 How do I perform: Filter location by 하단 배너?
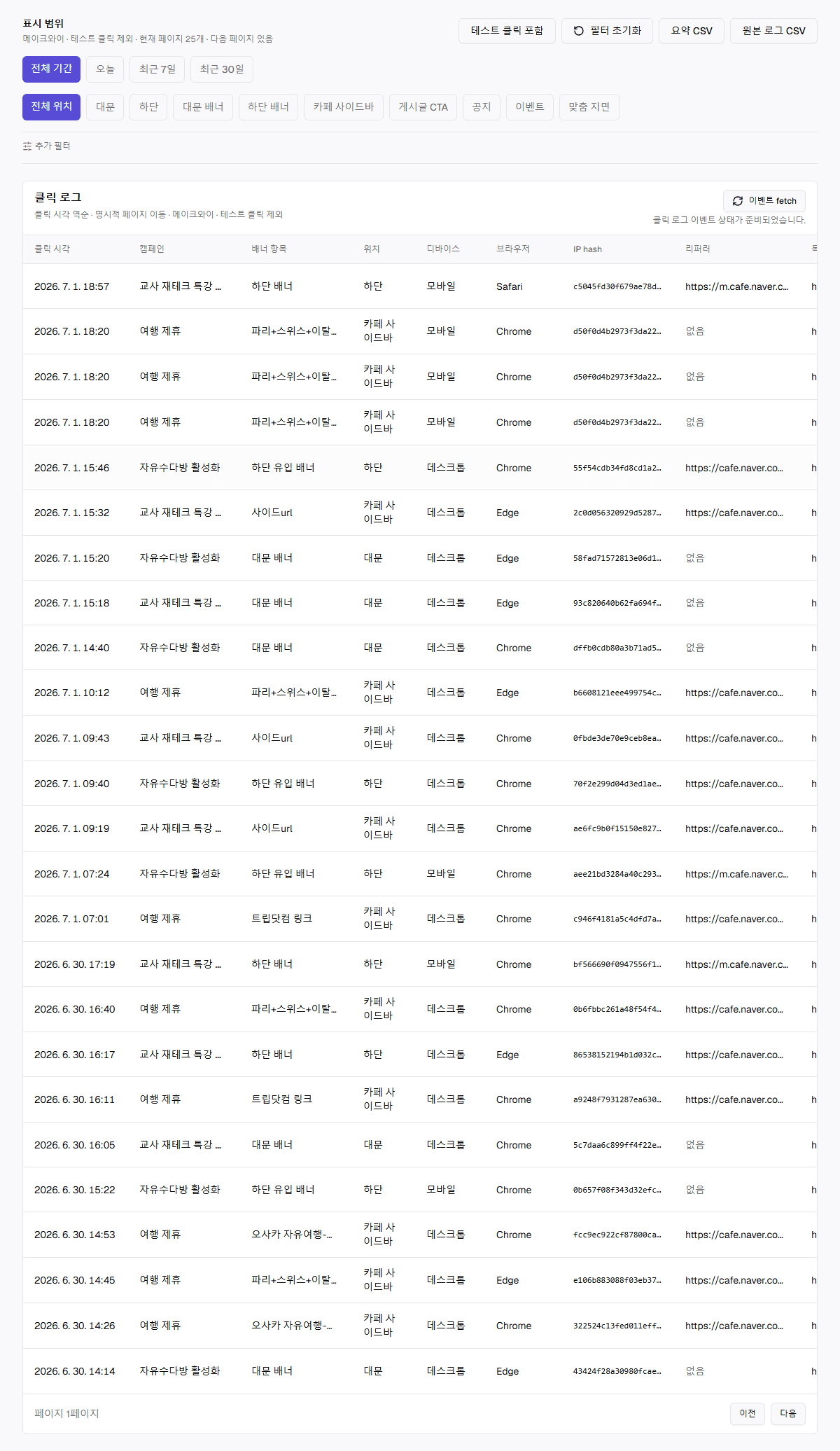pyautogui.click(x=268, y=107)
